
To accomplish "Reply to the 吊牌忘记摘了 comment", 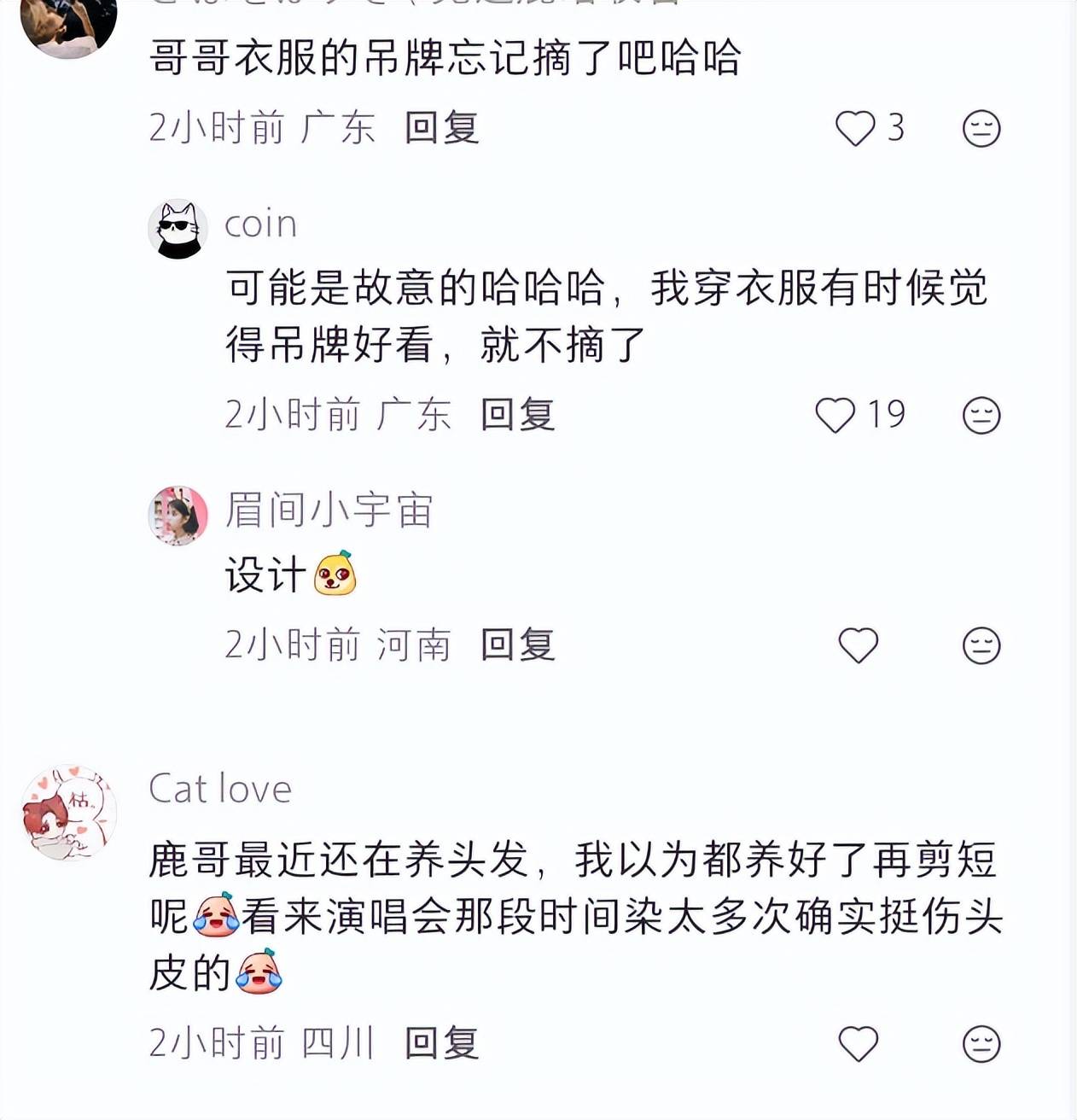I will coord(441,129).
